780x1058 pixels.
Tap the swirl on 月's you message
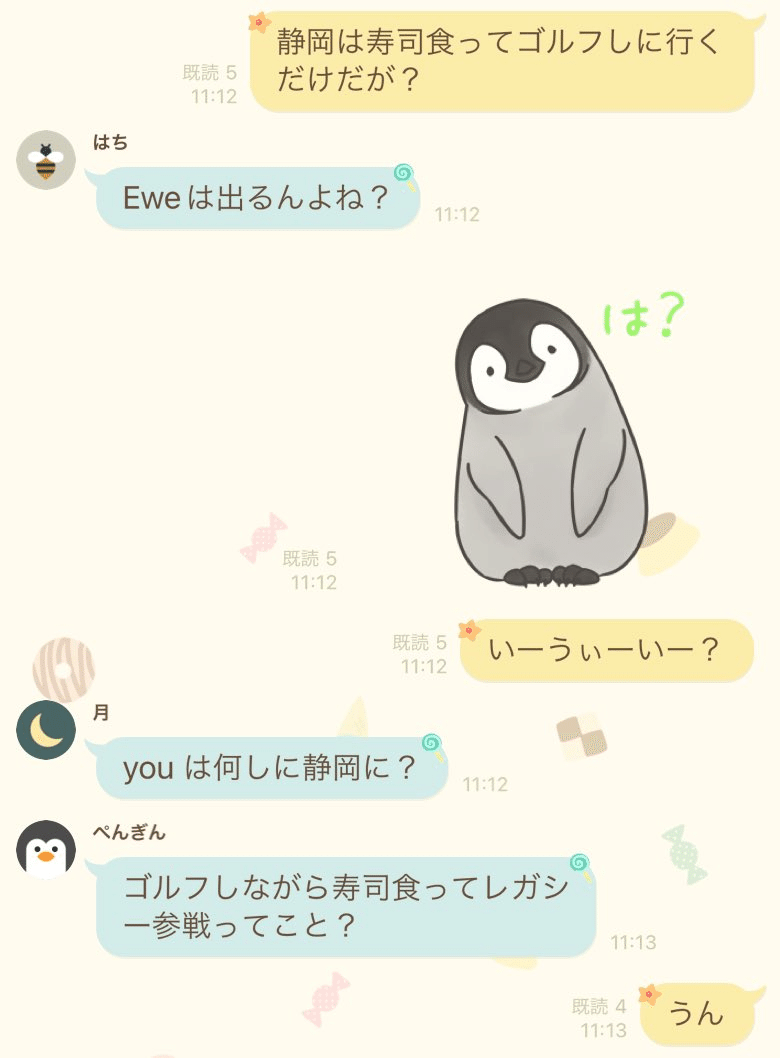coord(429,744)
